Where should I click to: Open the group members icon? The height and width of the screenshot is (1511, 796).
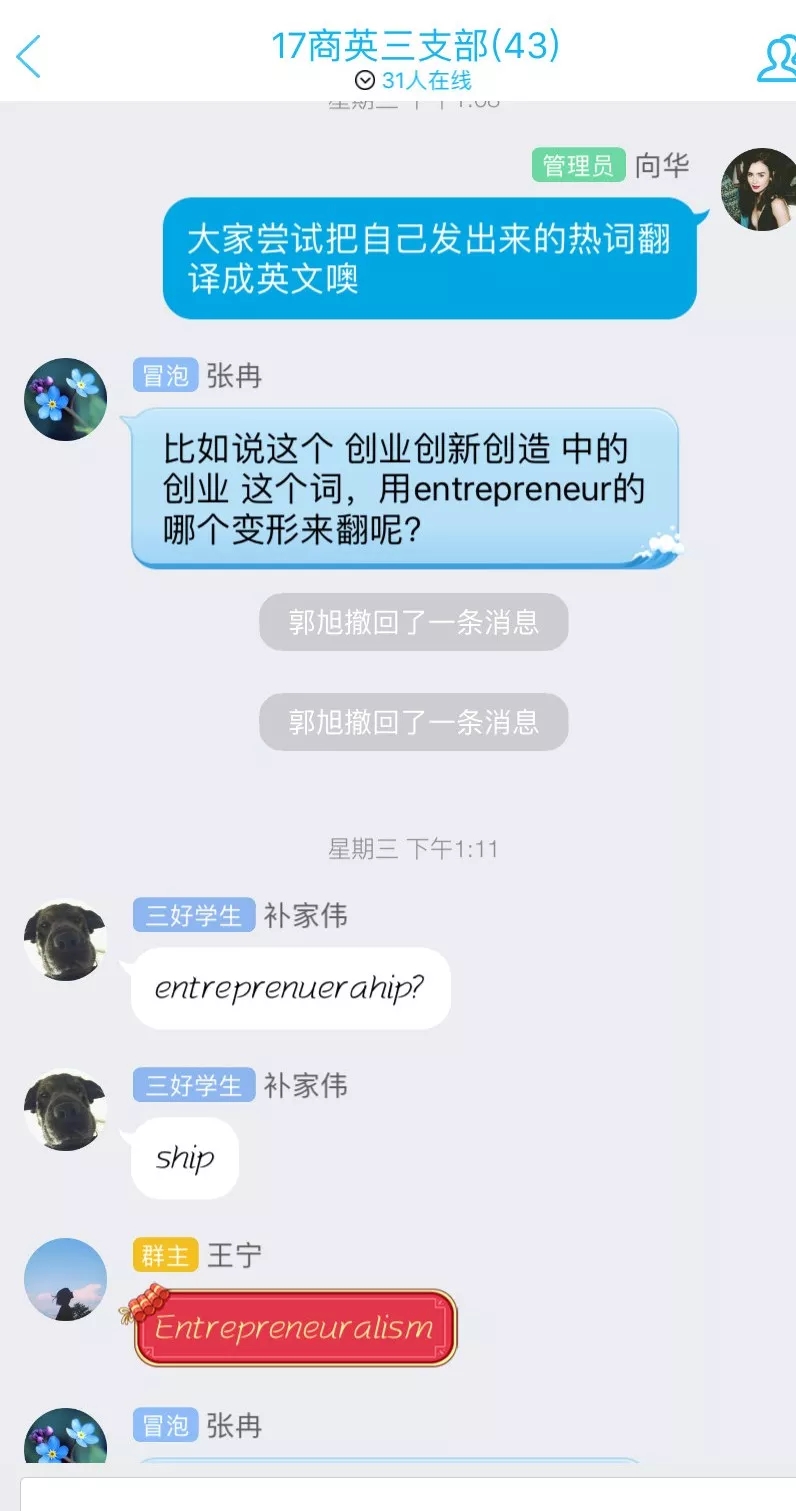coord(776,59)
